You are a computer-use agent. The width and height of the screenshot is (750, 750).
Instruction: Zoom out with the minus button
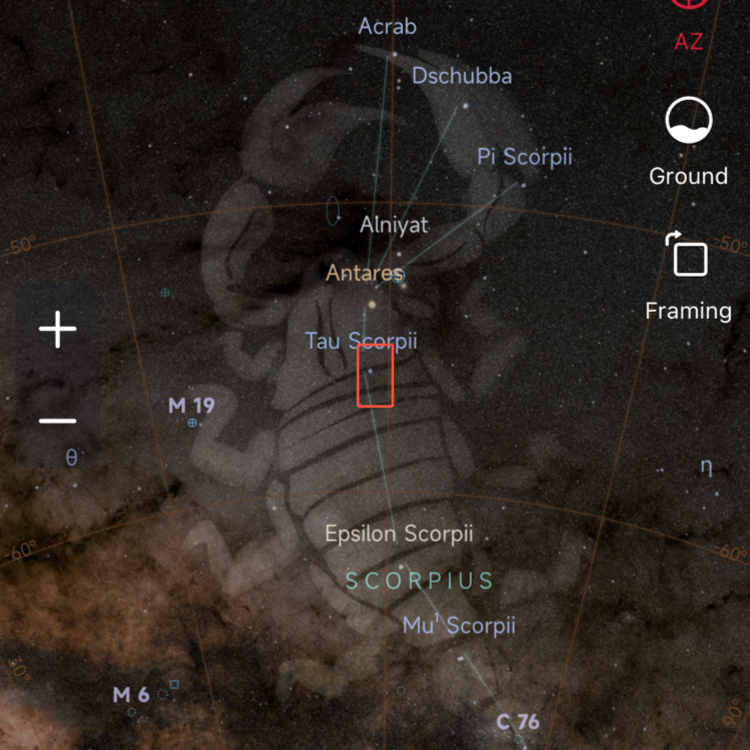[x=58, y=421]
